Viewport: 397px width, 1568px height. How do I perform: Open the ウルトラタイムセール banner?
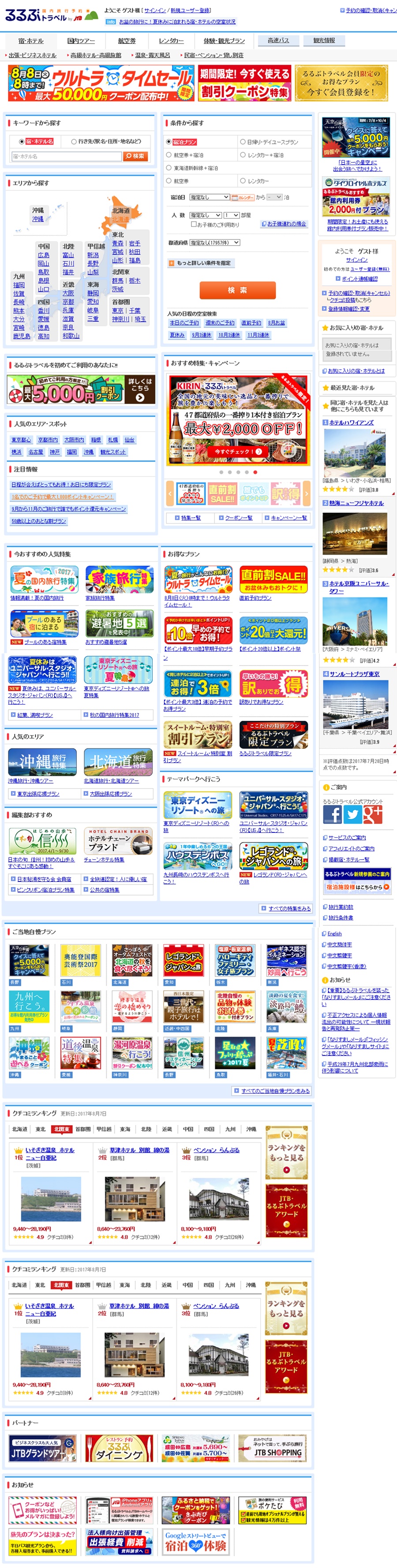tap(101, 84)
